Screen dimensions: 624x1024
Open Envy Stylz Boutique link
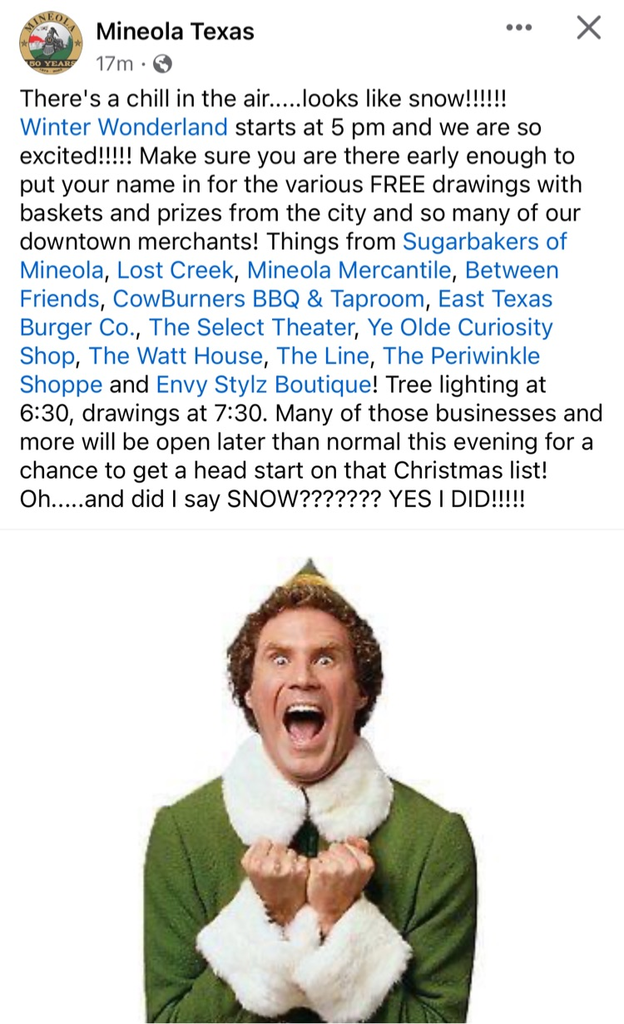(264, 385)
